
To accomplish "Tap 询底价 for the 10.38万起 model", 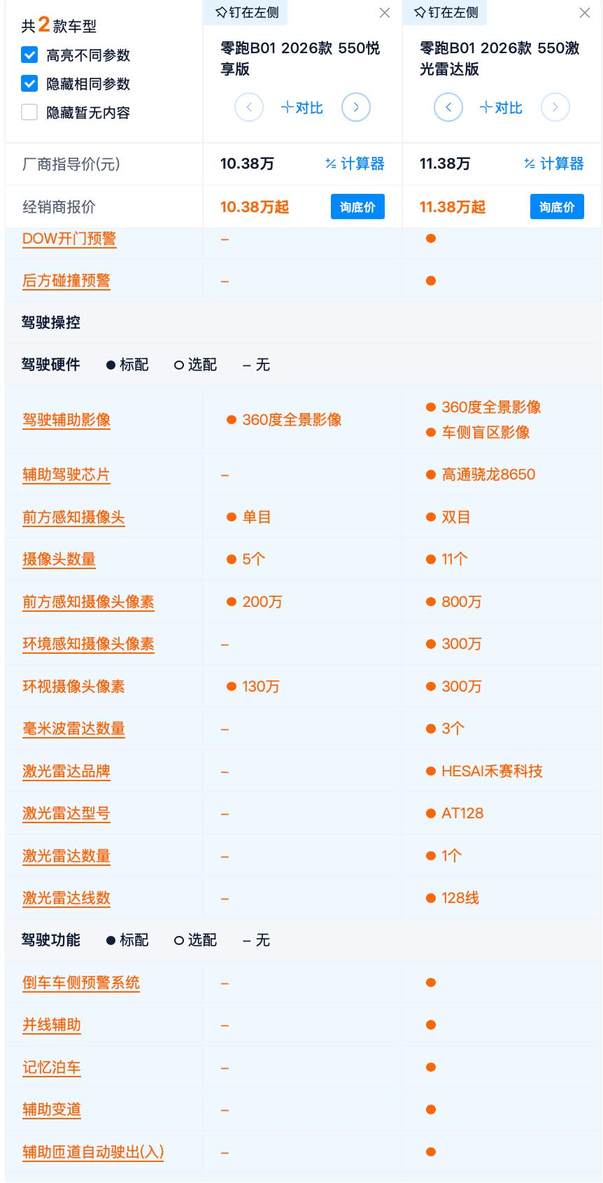I will [358, 207].
